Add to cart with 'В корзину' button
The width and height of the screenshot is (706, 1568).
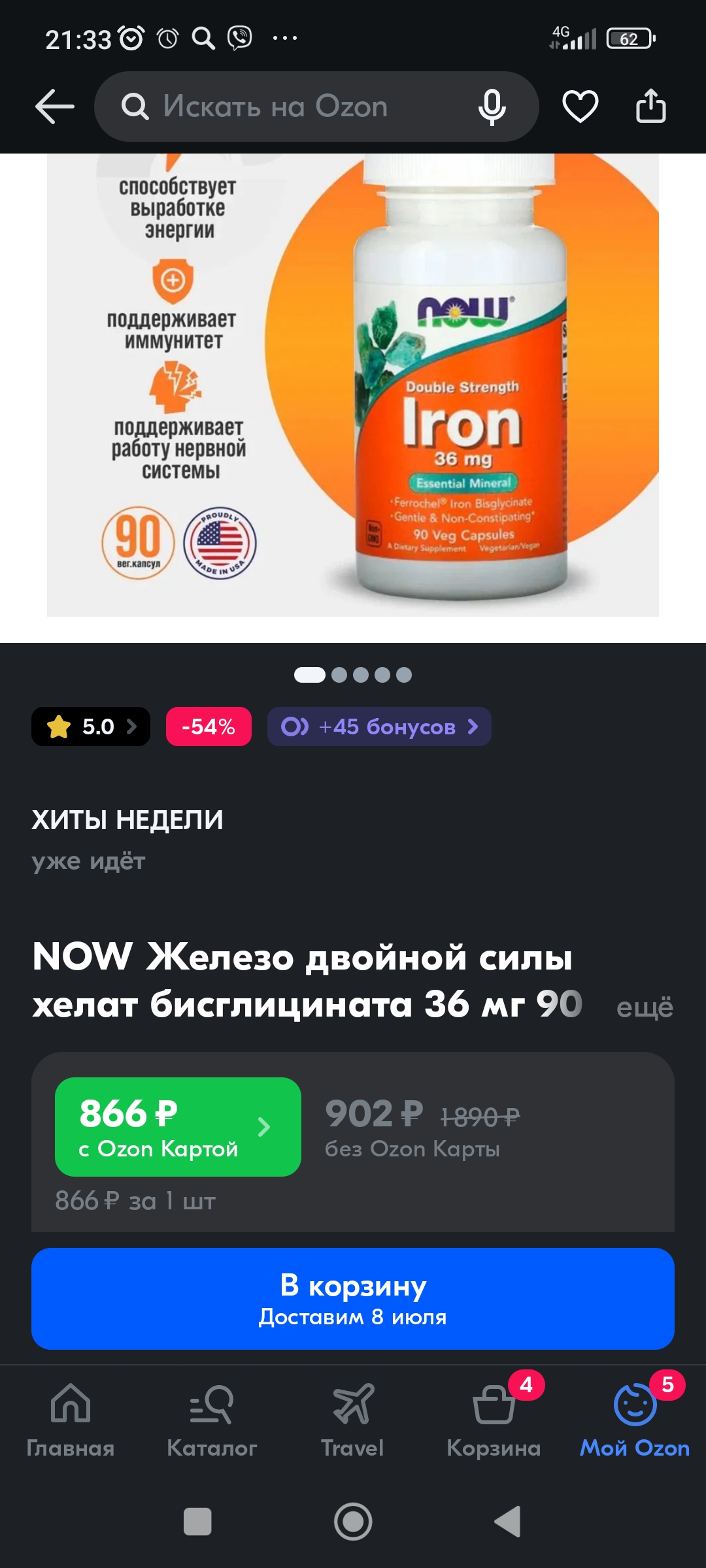tap(353, 1299)
